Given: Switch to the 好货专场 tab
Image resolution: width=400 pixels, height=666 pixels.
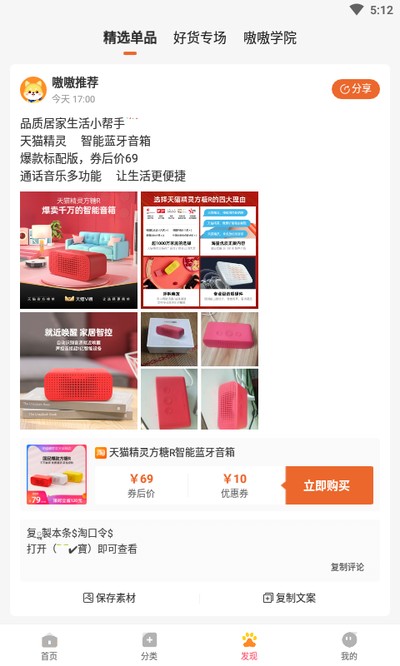Looking at the screenshot, I should (x=200, y=38).
